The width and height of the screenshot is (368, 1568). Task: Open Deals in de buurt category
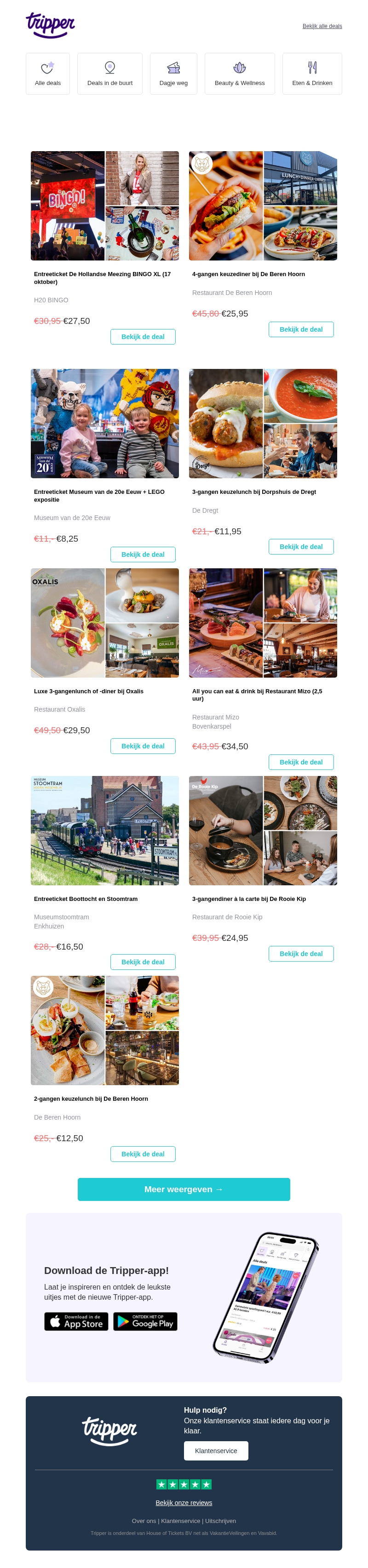tap(109, 74)
